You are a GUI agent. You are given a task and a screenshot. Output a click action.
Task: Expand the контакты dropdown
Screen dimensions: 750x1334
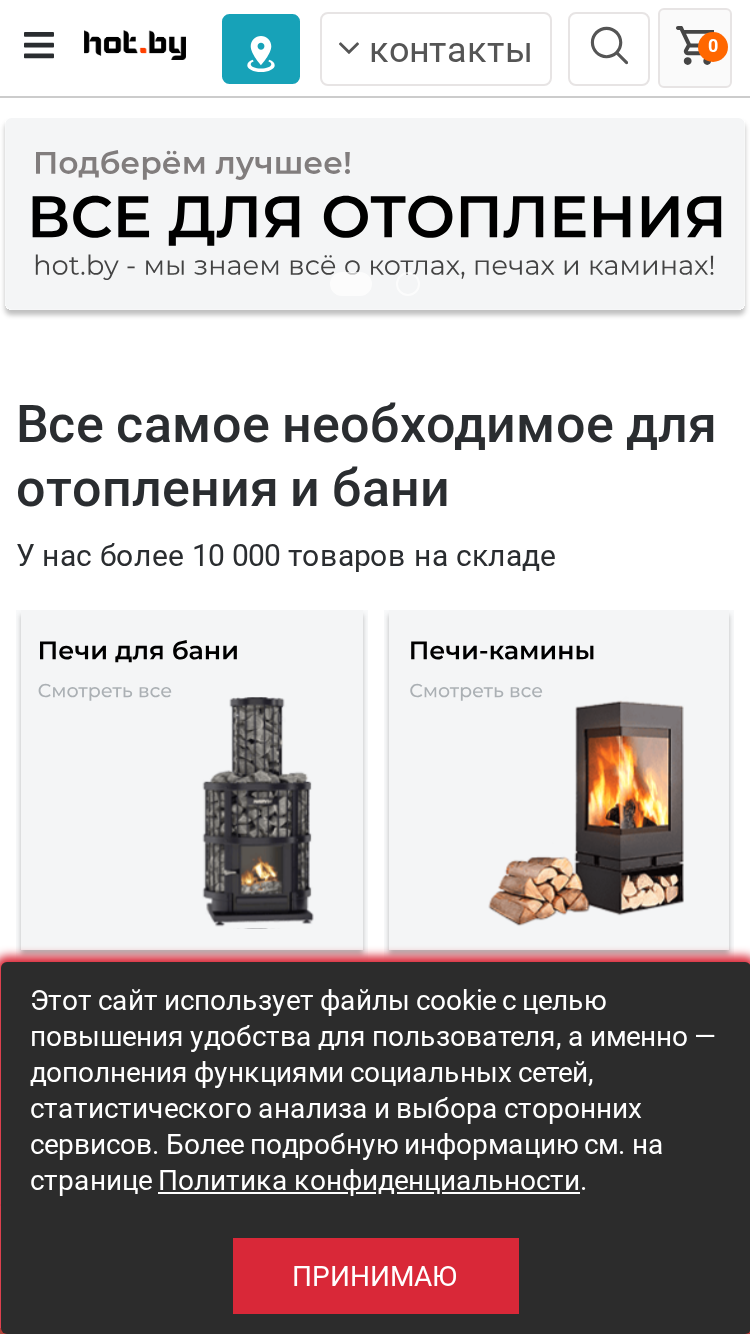(x=436, y=49)
